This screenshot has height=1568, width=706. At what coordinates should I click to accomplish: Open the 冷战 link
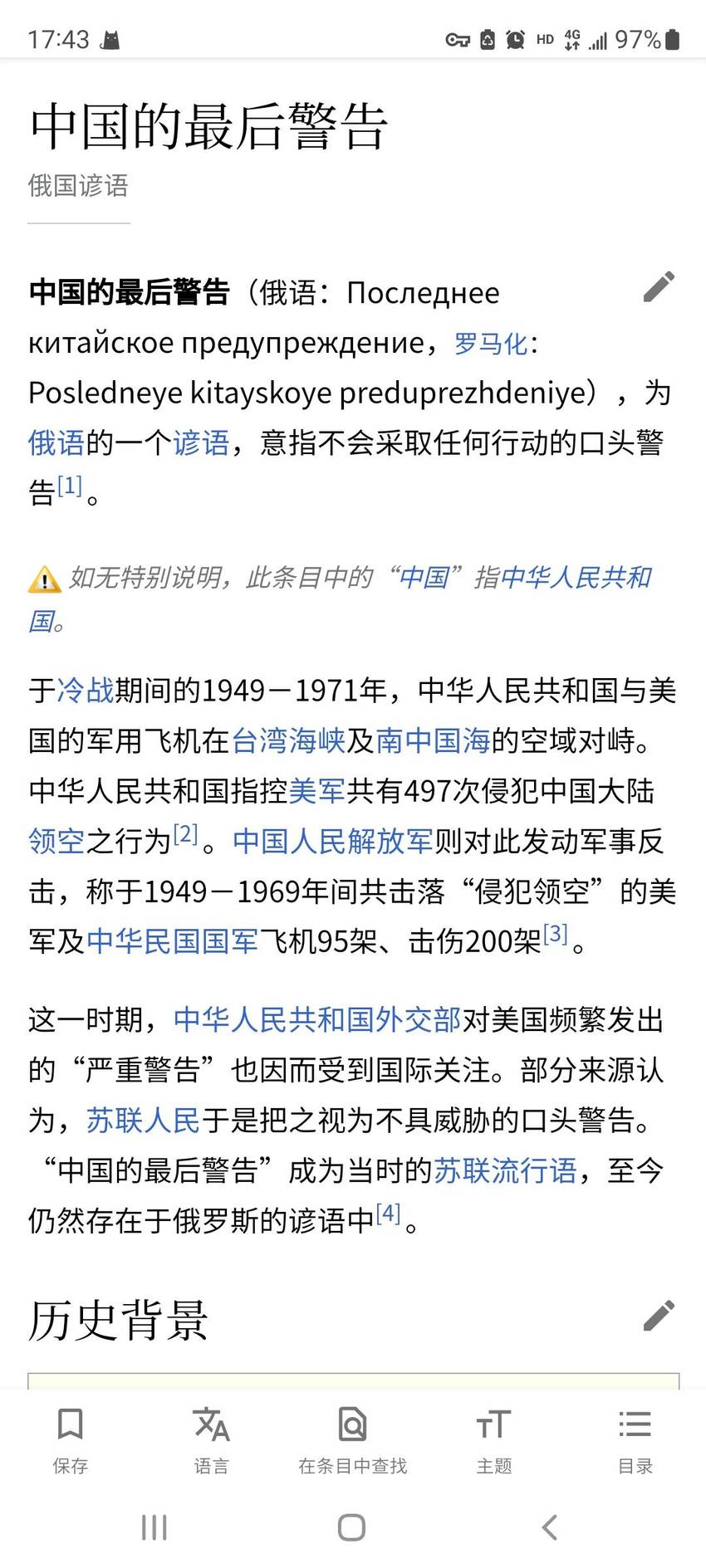click(x=86, y=690)
